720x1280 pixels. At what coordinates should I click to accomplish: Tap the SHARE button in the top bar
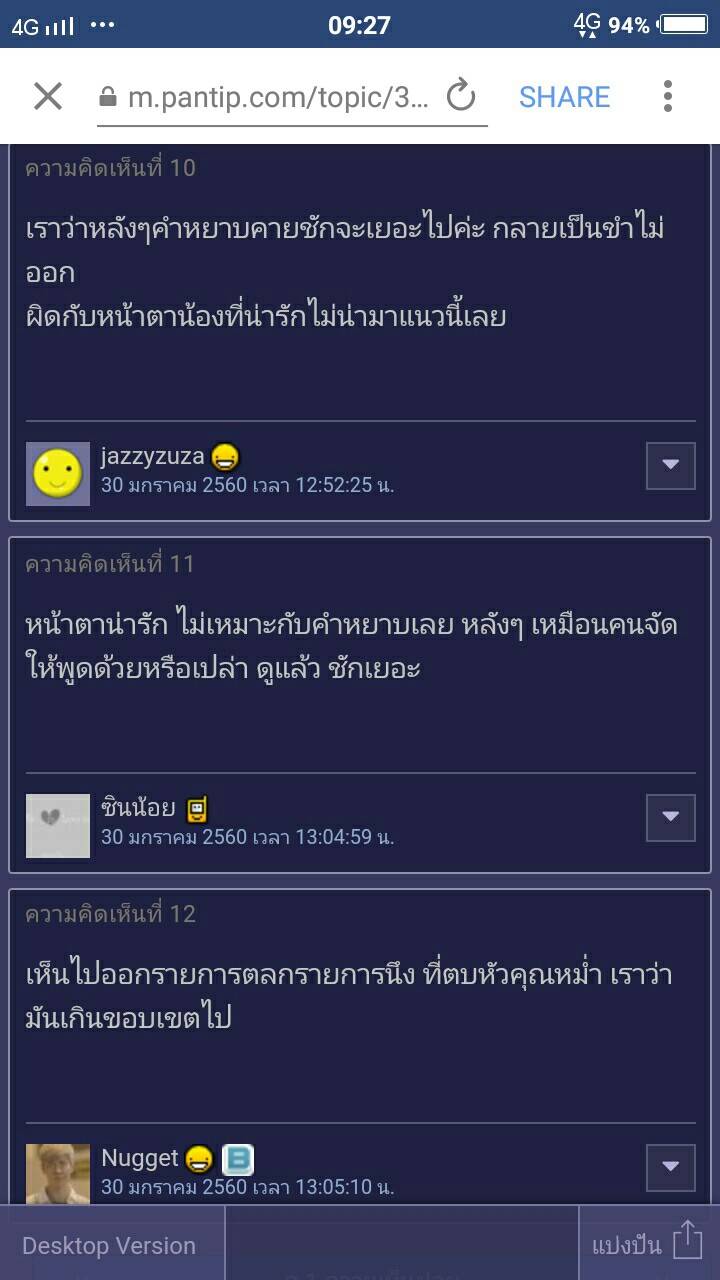pos(564,96)
